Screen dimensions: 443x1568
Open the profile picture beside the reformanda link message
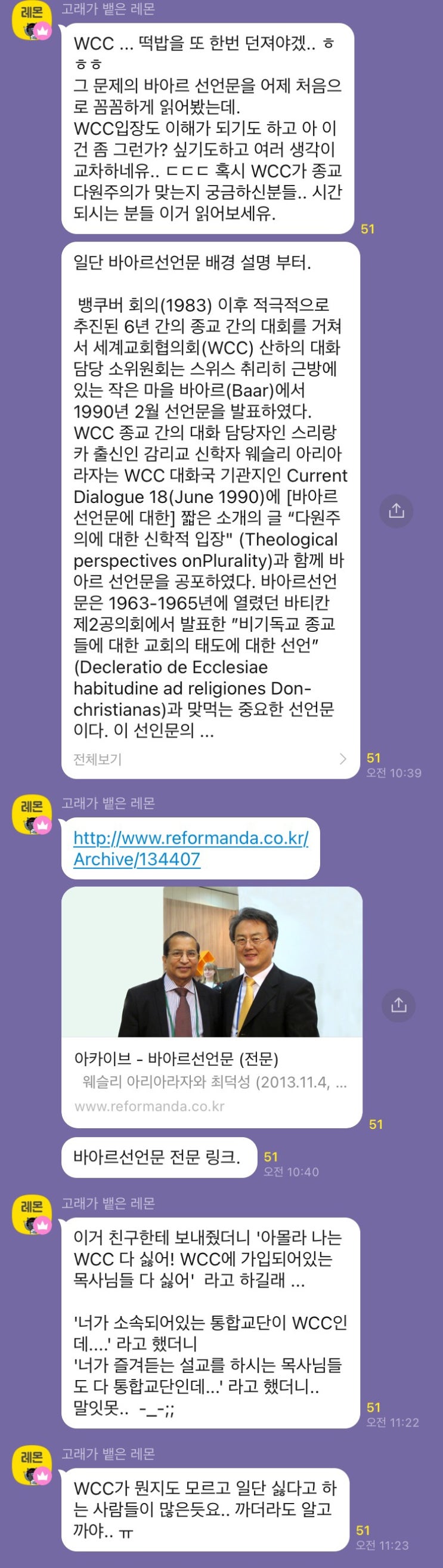click(x=32, y=816)
